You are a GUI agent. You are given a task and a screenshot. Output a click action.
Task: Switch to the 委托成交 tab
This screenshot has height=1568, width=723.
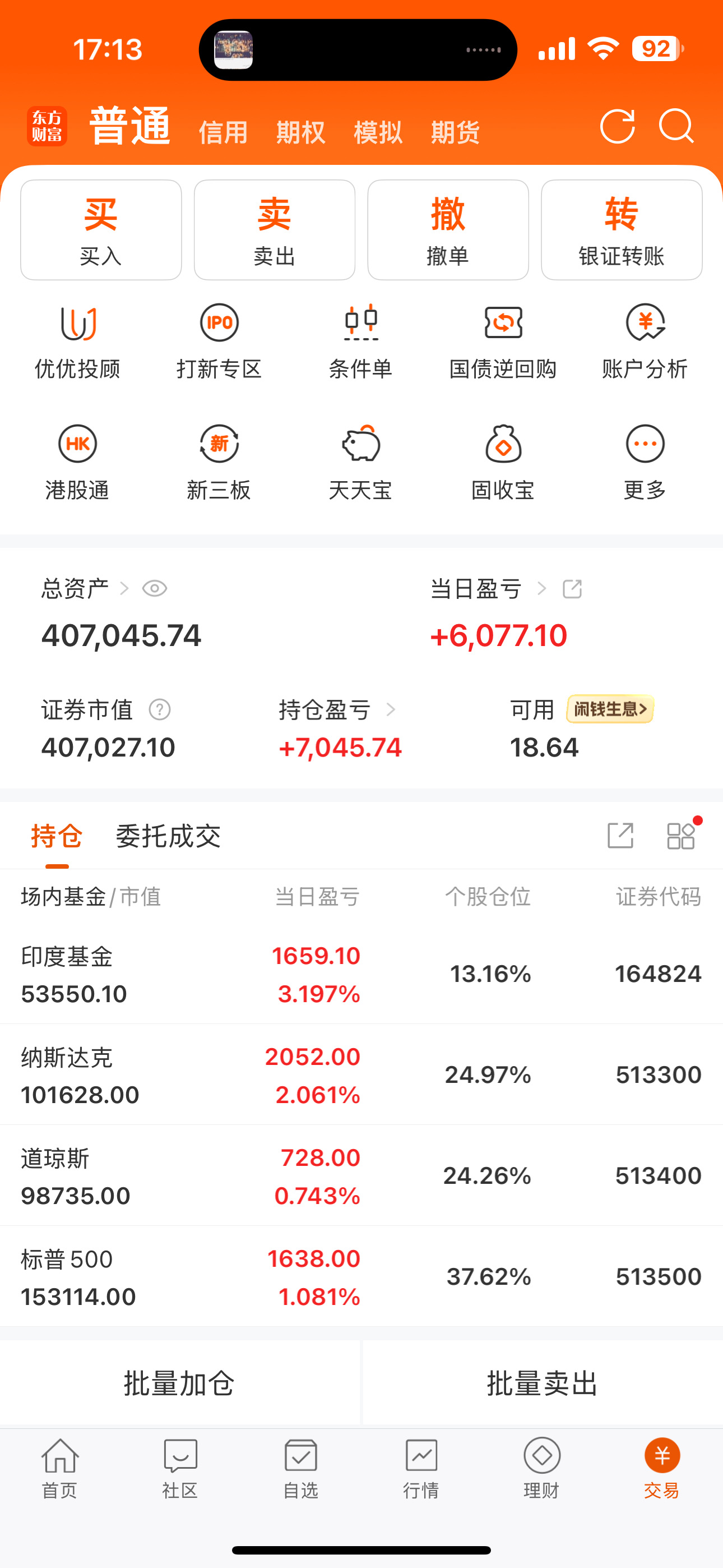tap(168, 836)
